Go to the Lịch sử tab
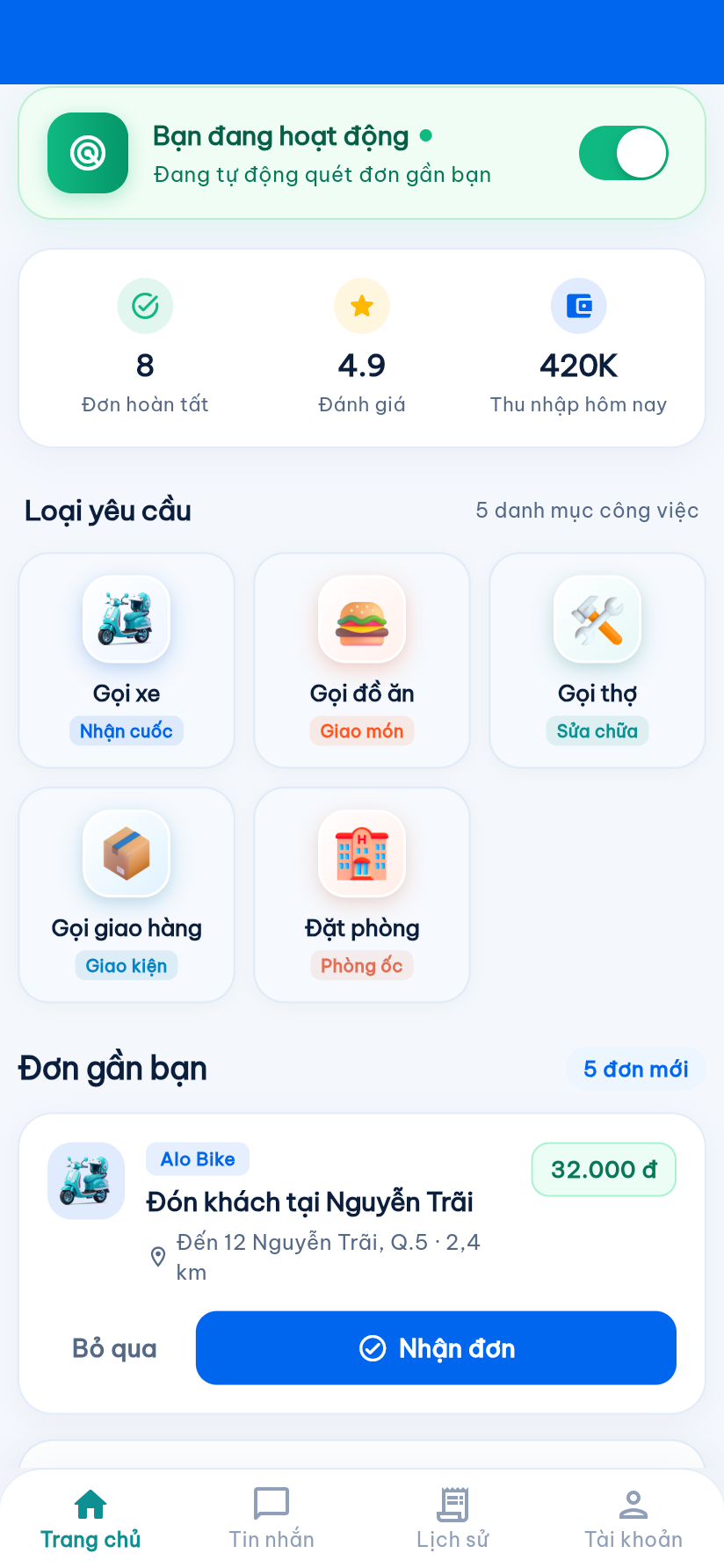Image resolution: width=724 pixels, height=1568 pixels. 452,1519
